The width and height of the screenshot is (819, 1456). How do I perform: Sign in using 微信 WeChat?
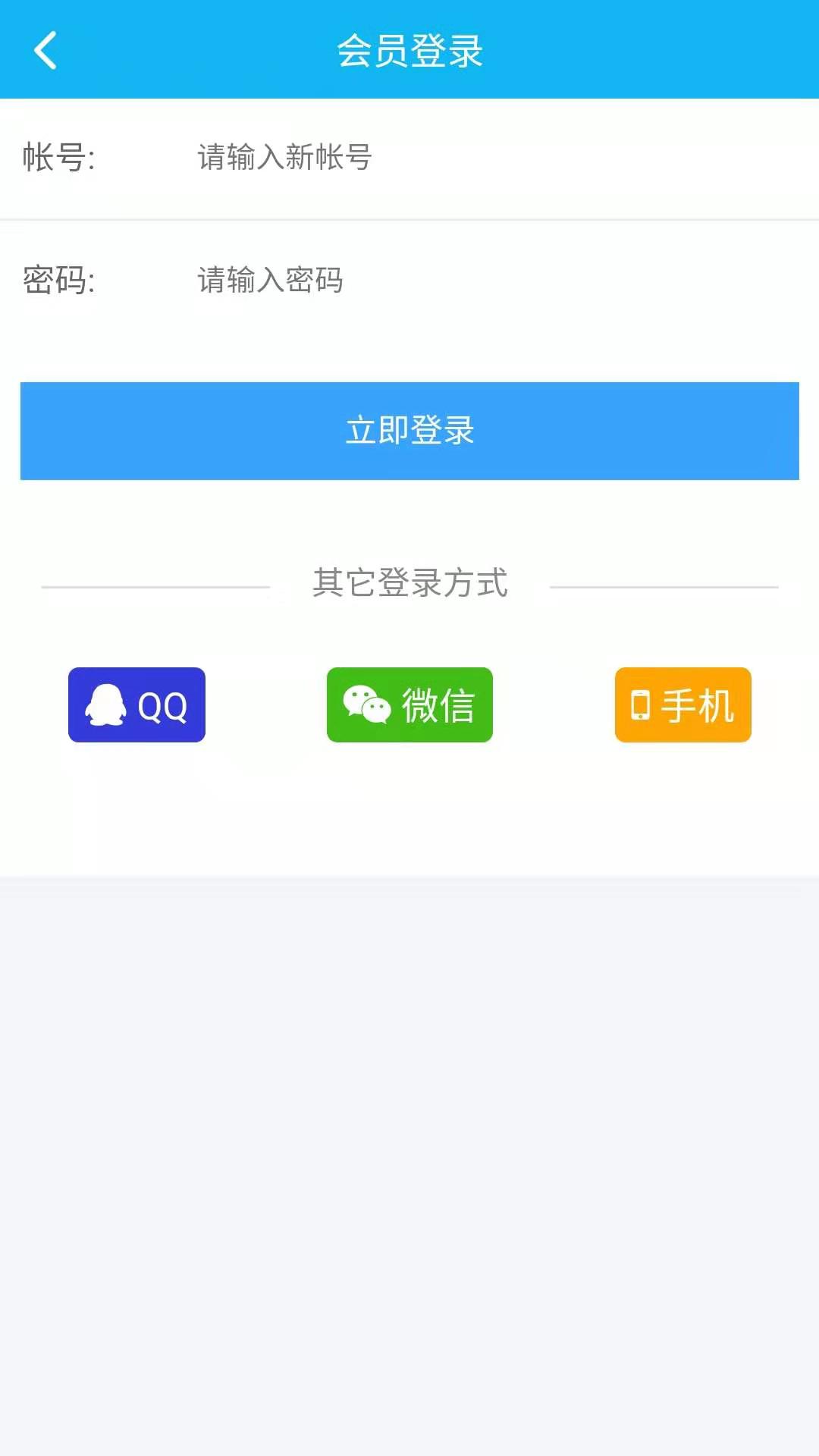[x=409, y=704]
